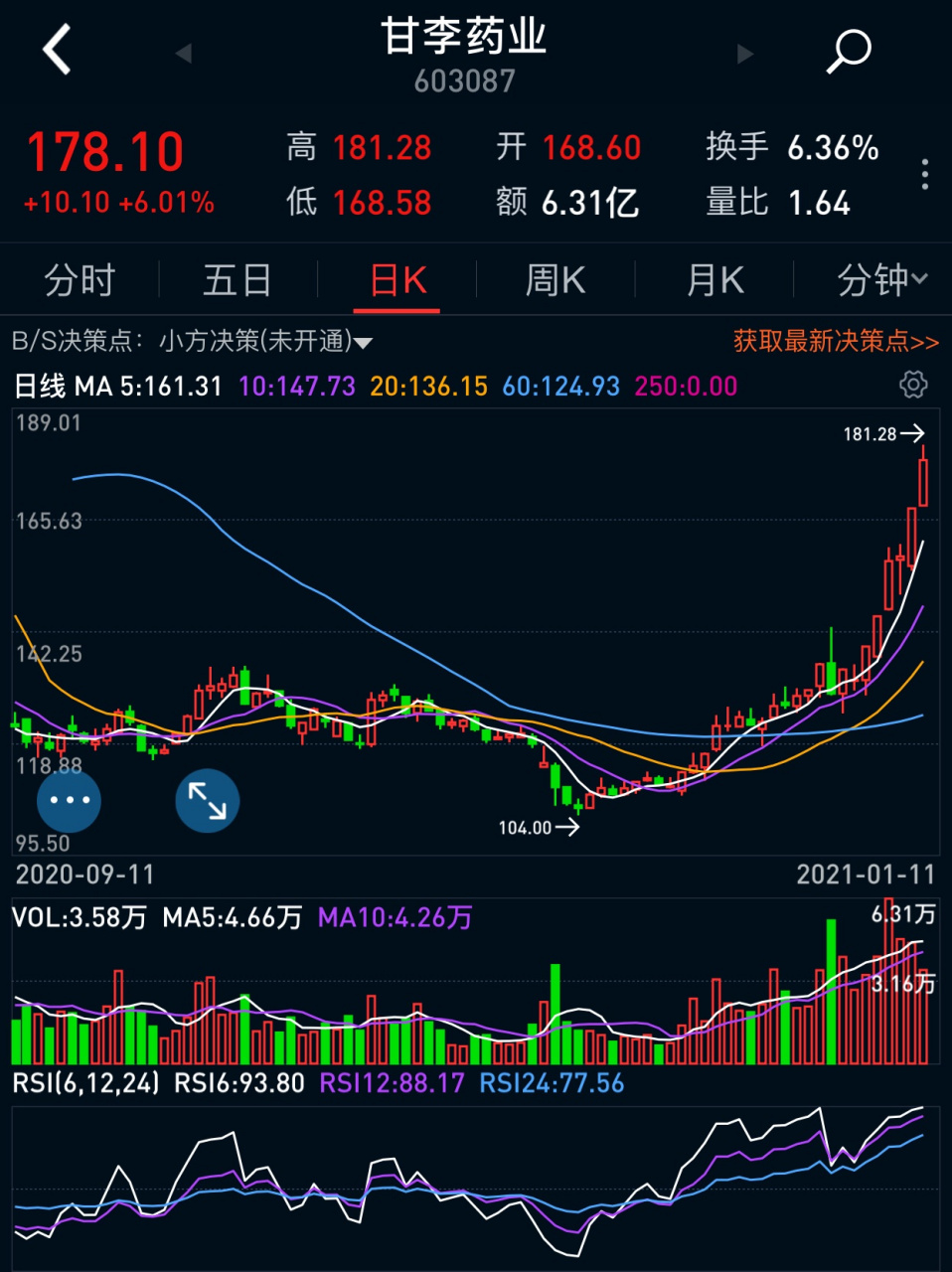Image resolution: width=952 pixels, height=1272 pixels.
Task: Tap the blue ellipsis circle on the chart
Action: point(68,800)
